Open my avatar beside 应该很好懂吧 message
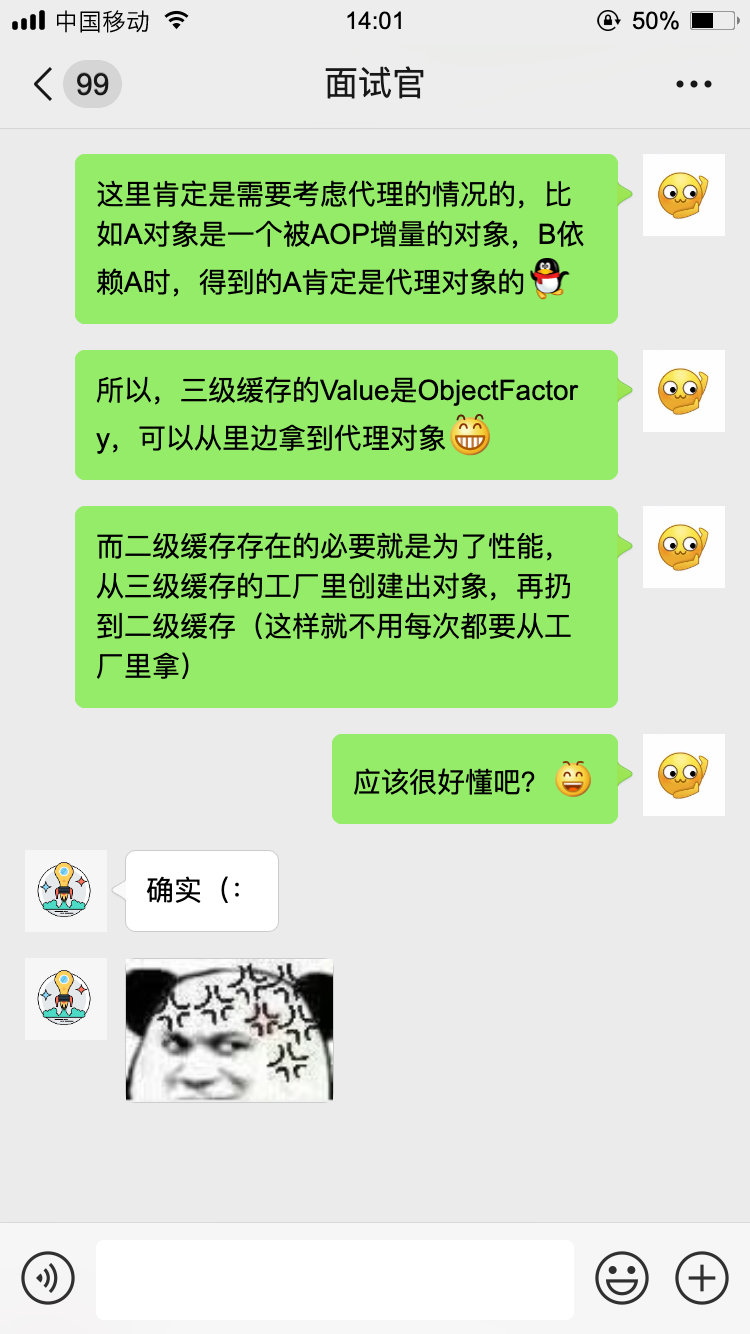The image size is (750, 1334). (683, 775)
